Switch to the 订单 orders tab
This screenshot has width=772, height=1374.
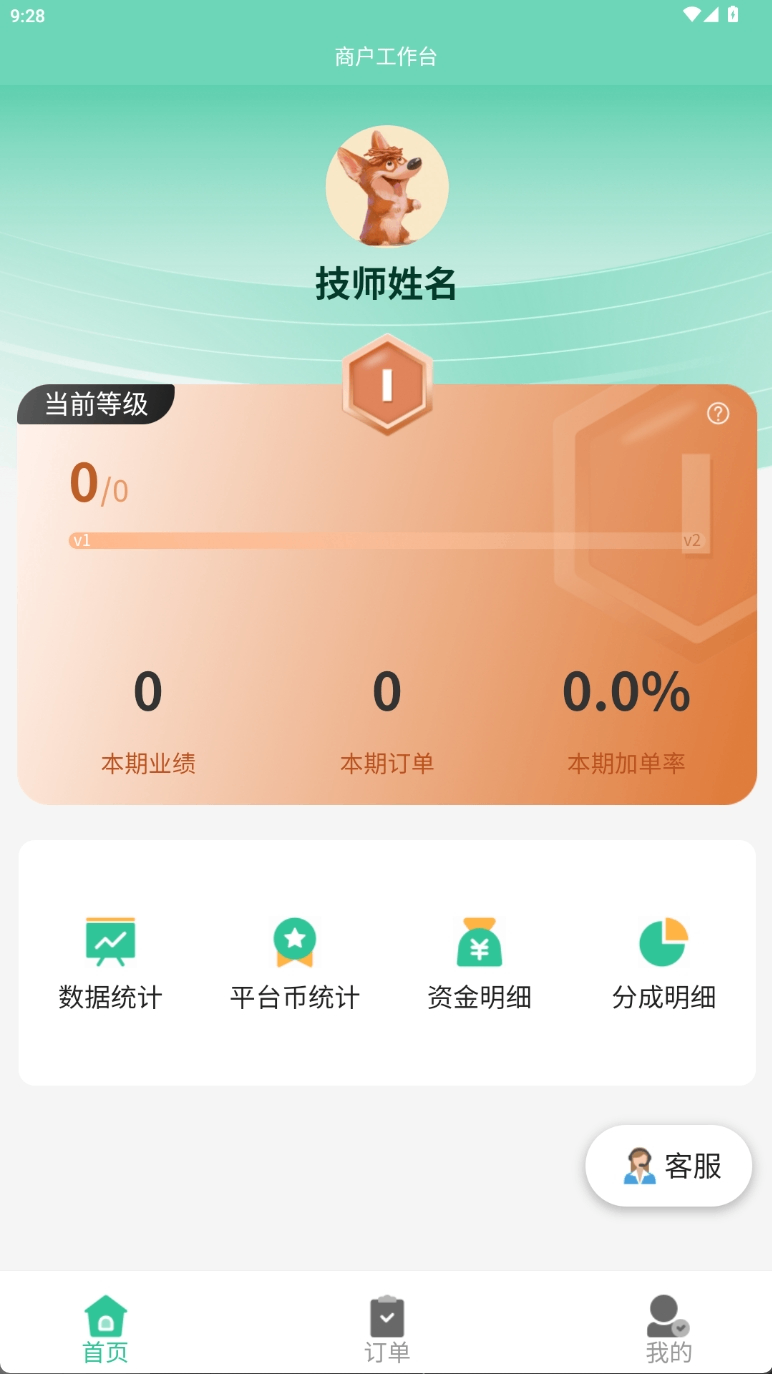tap(387, 1330)
